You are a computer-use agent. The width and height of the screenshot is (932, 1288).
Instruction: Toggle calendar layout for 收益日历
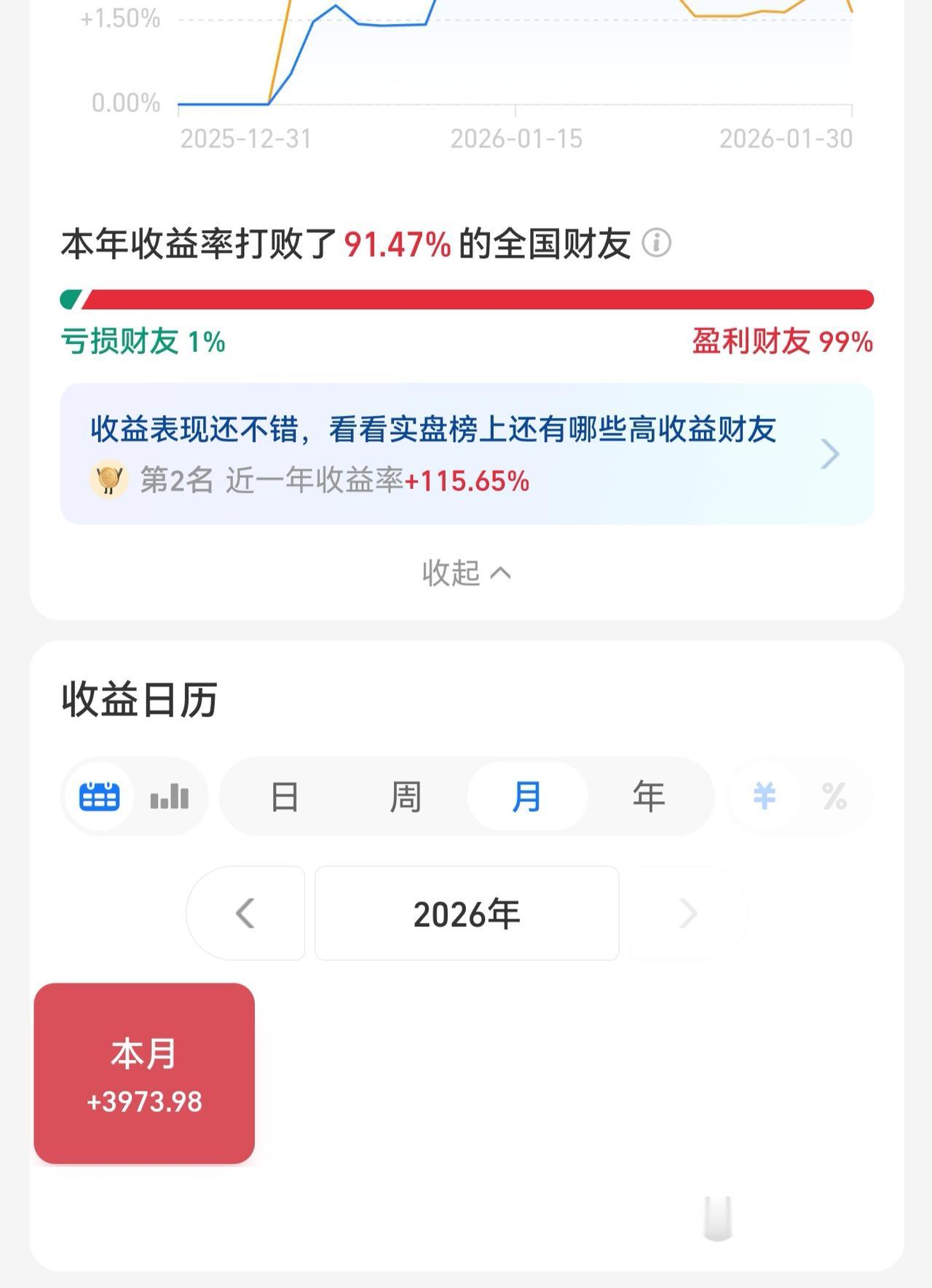(100, 796)
